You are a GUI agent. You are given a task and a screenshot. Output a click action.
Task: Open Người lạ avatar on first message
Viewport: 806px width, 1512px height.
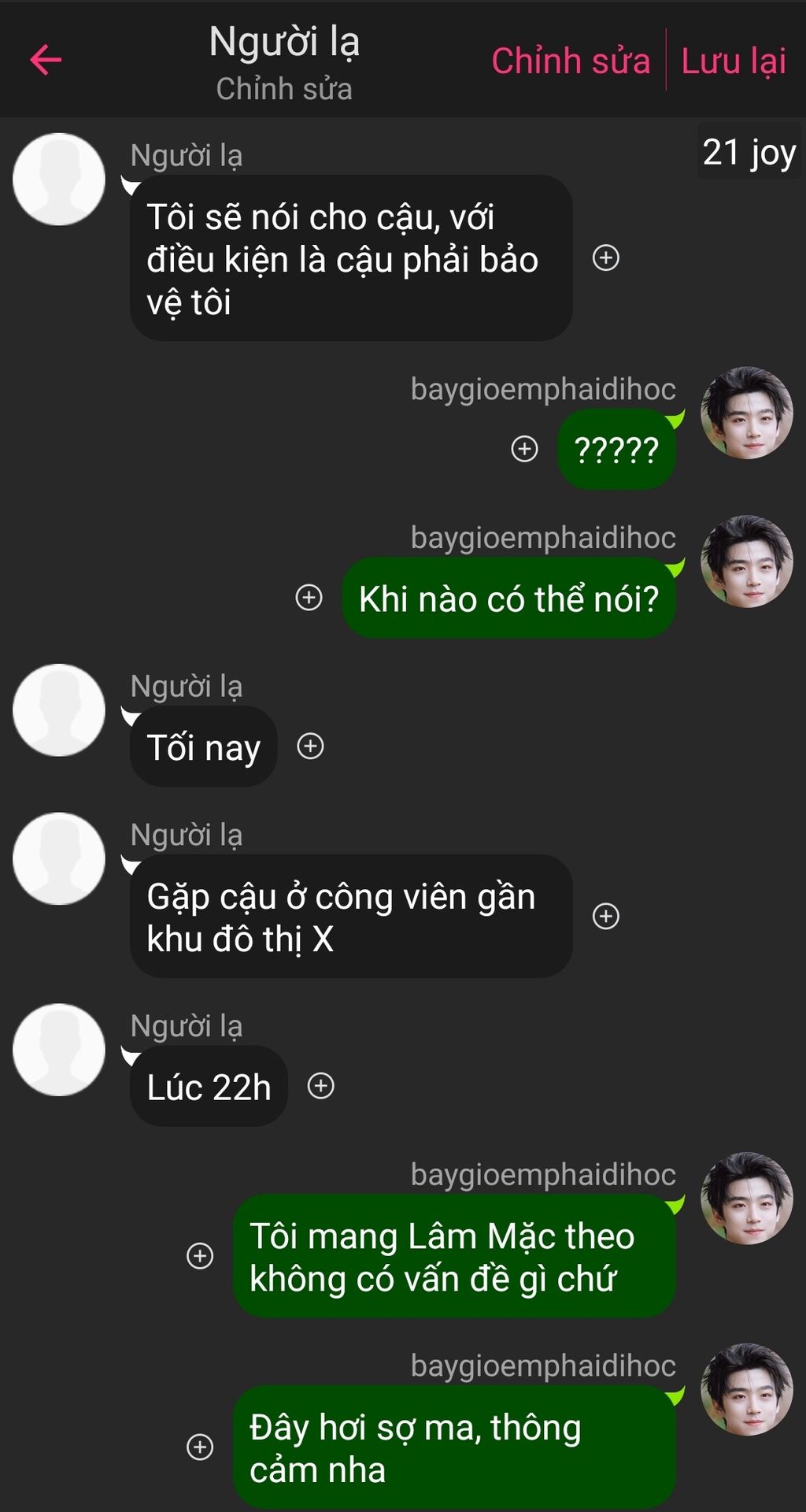59,180
